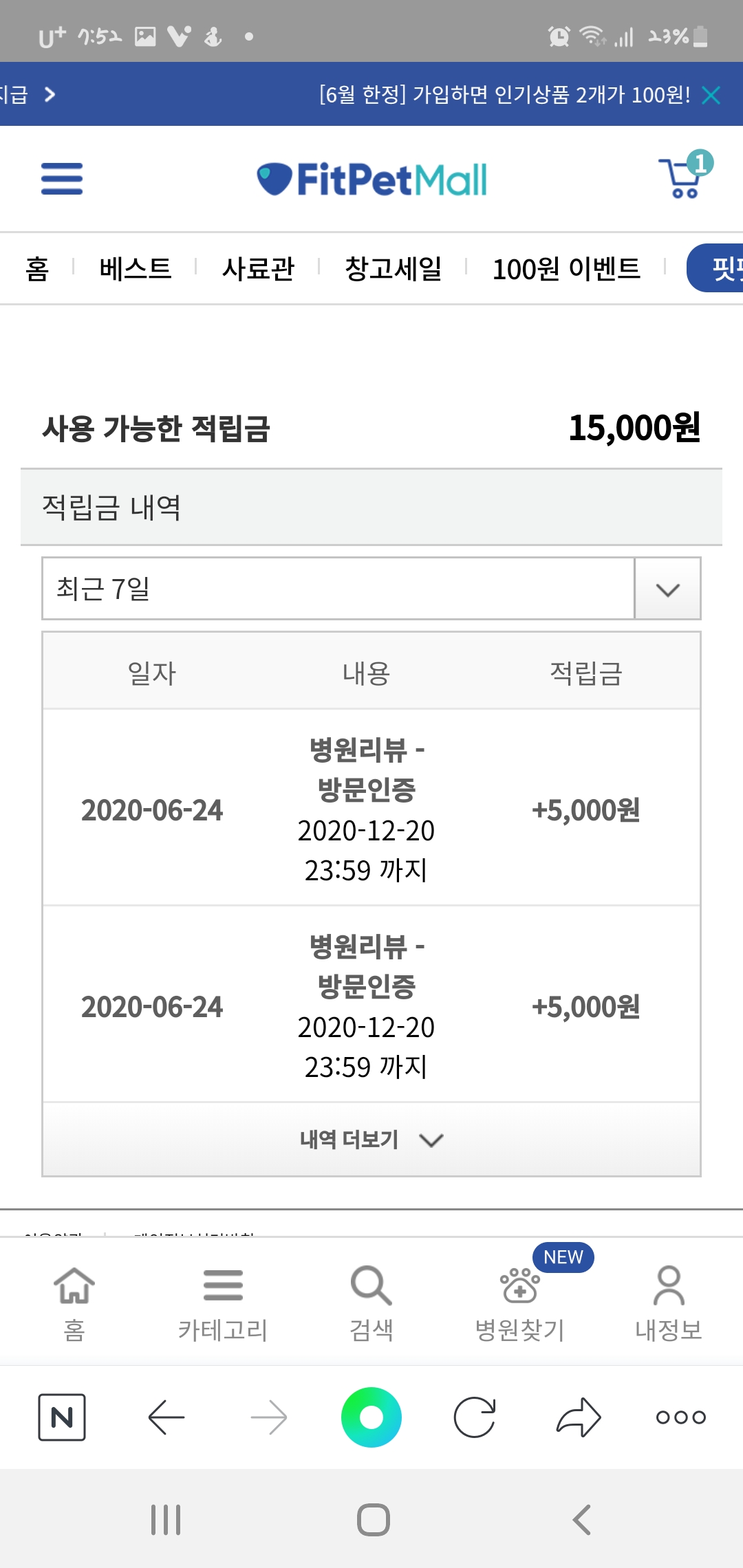Expand the 최근 7일 period dropdown

point(371,589)
